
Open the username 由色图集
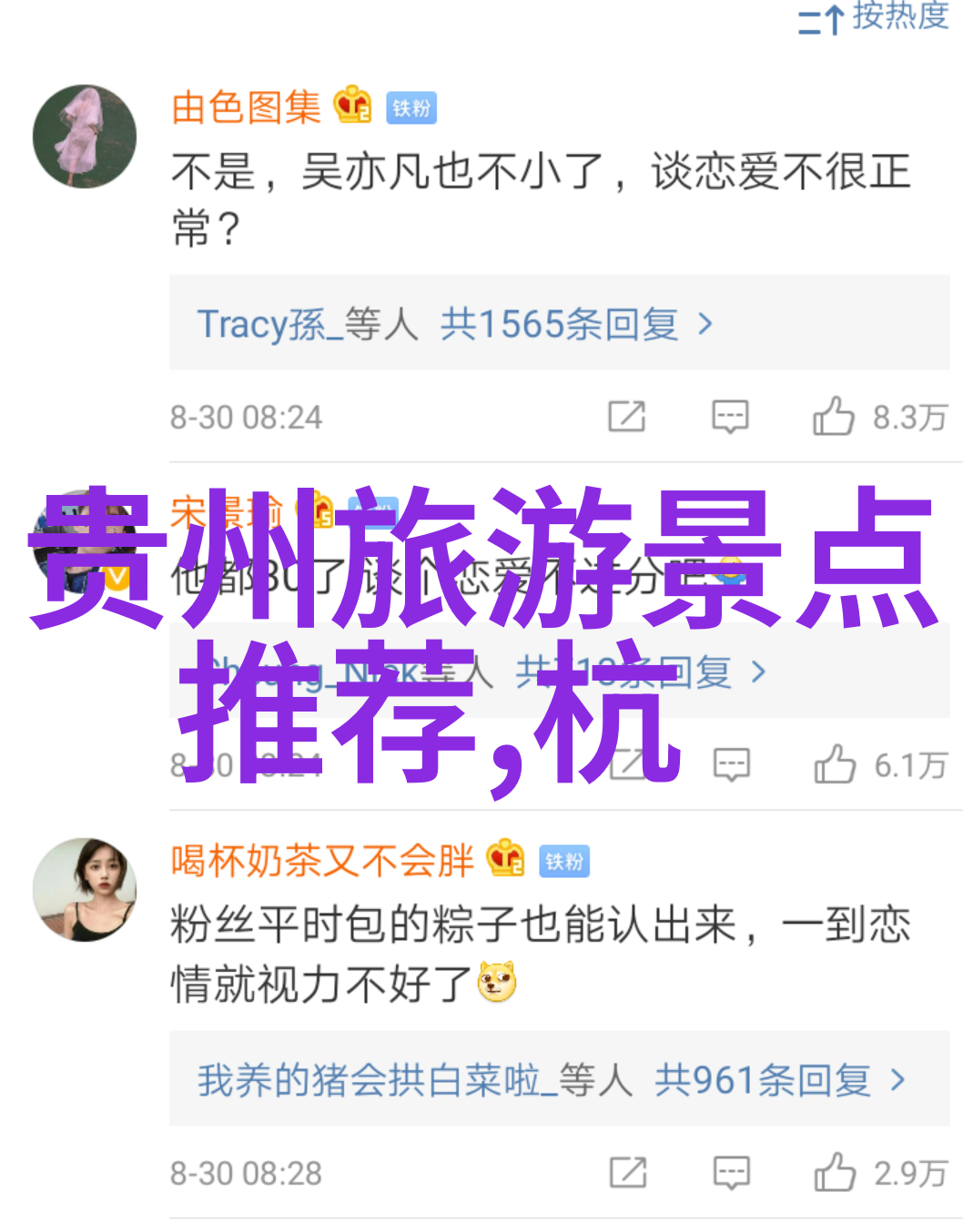tap(246, 108)
